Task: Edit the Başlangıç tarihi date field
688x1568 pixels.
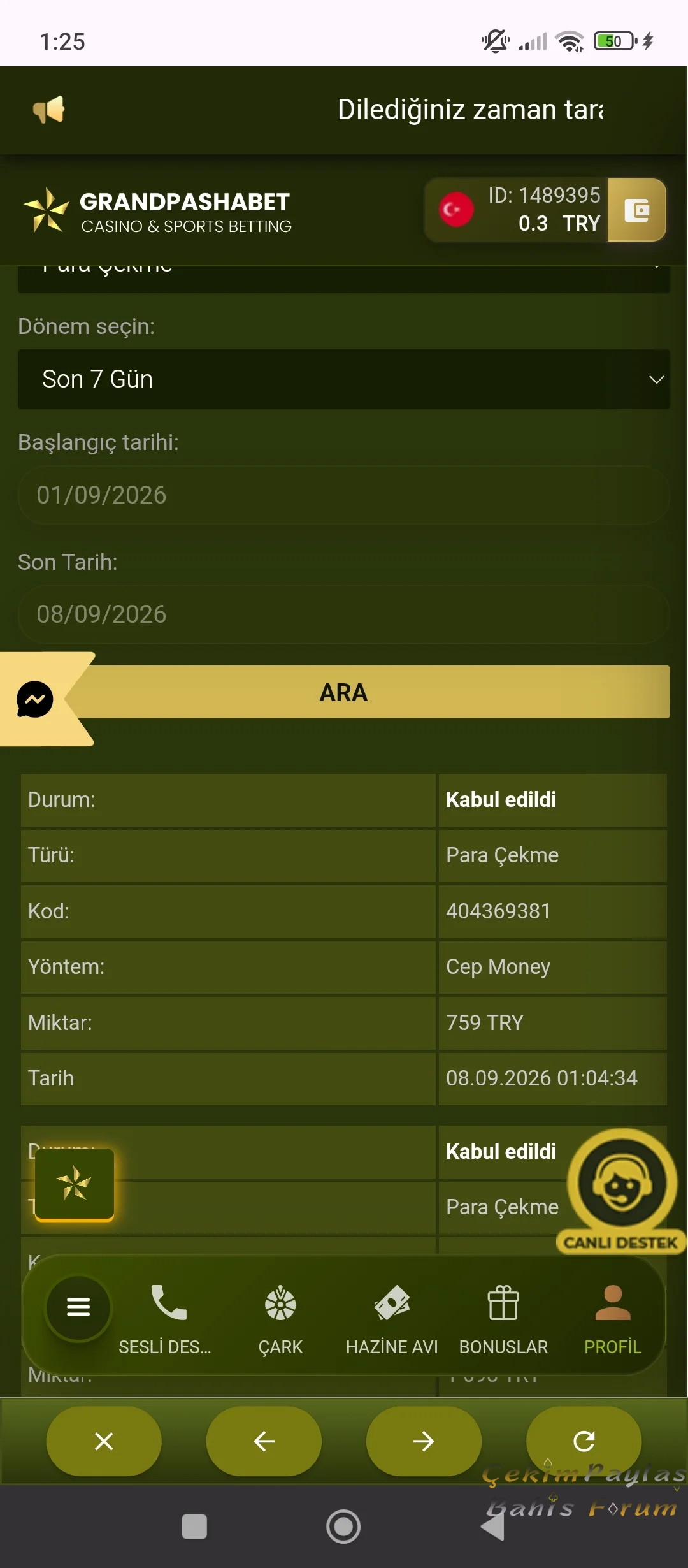Action: point(344,495)
